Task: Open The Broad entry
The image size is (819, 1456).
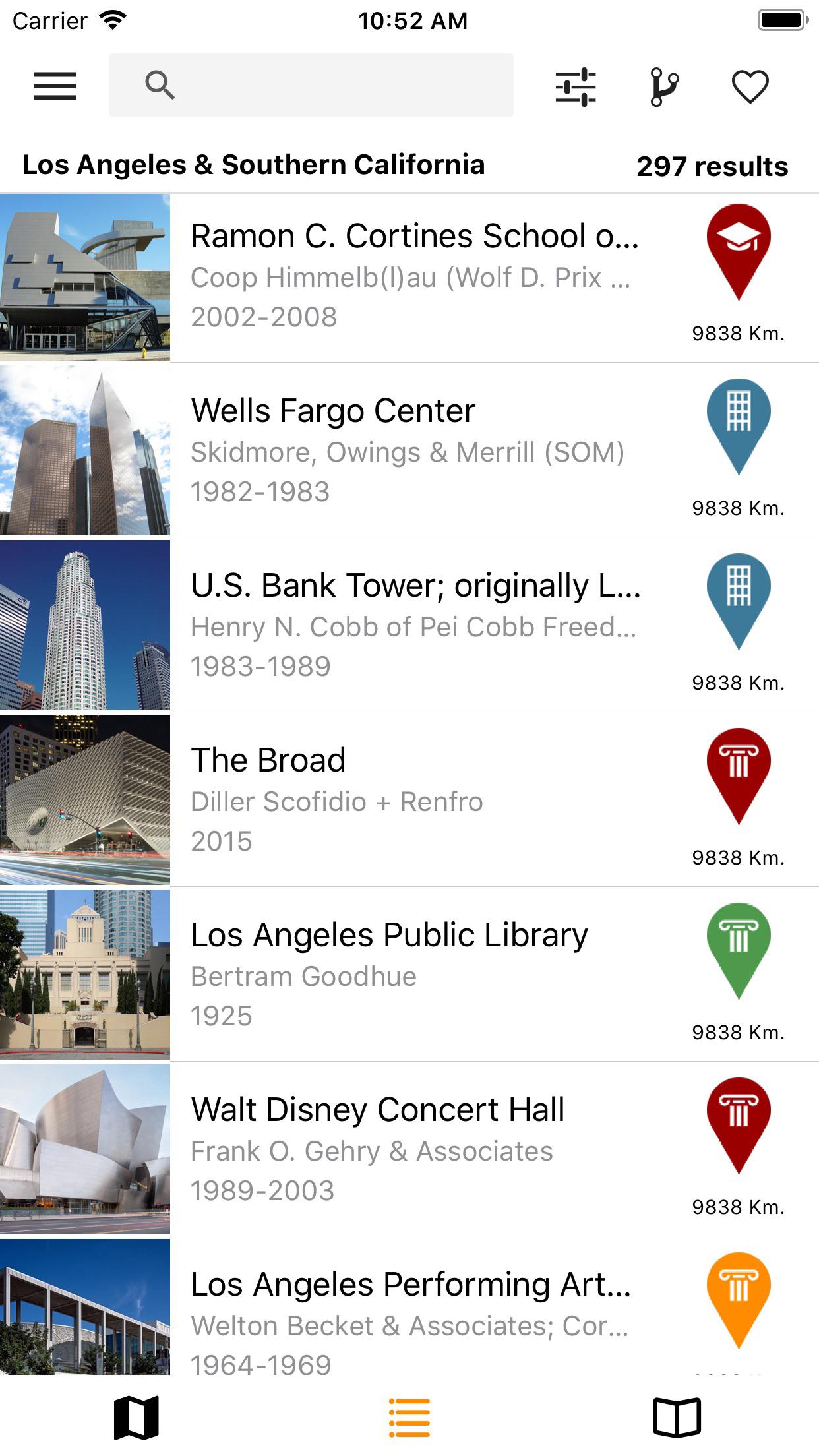Action: 409,800
